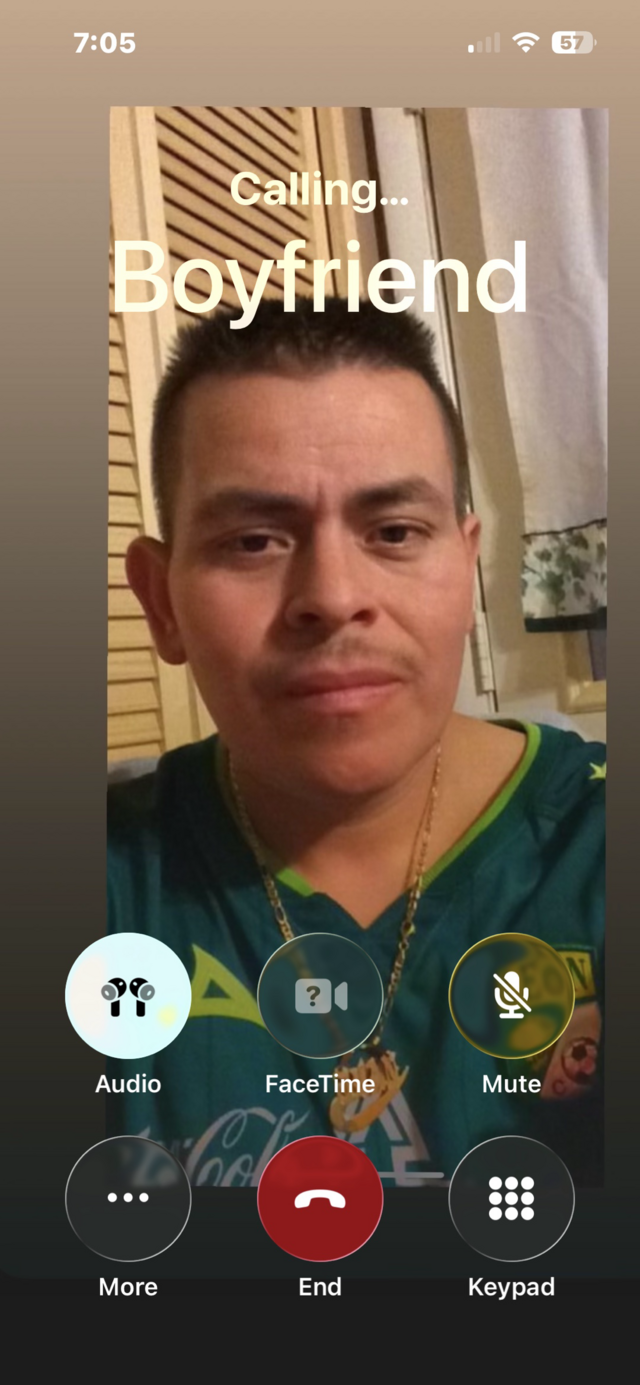Viewport: 640px width, 1385px height.
Task: Show the dialing Keypad
Action: click(x=512, y=1198)
